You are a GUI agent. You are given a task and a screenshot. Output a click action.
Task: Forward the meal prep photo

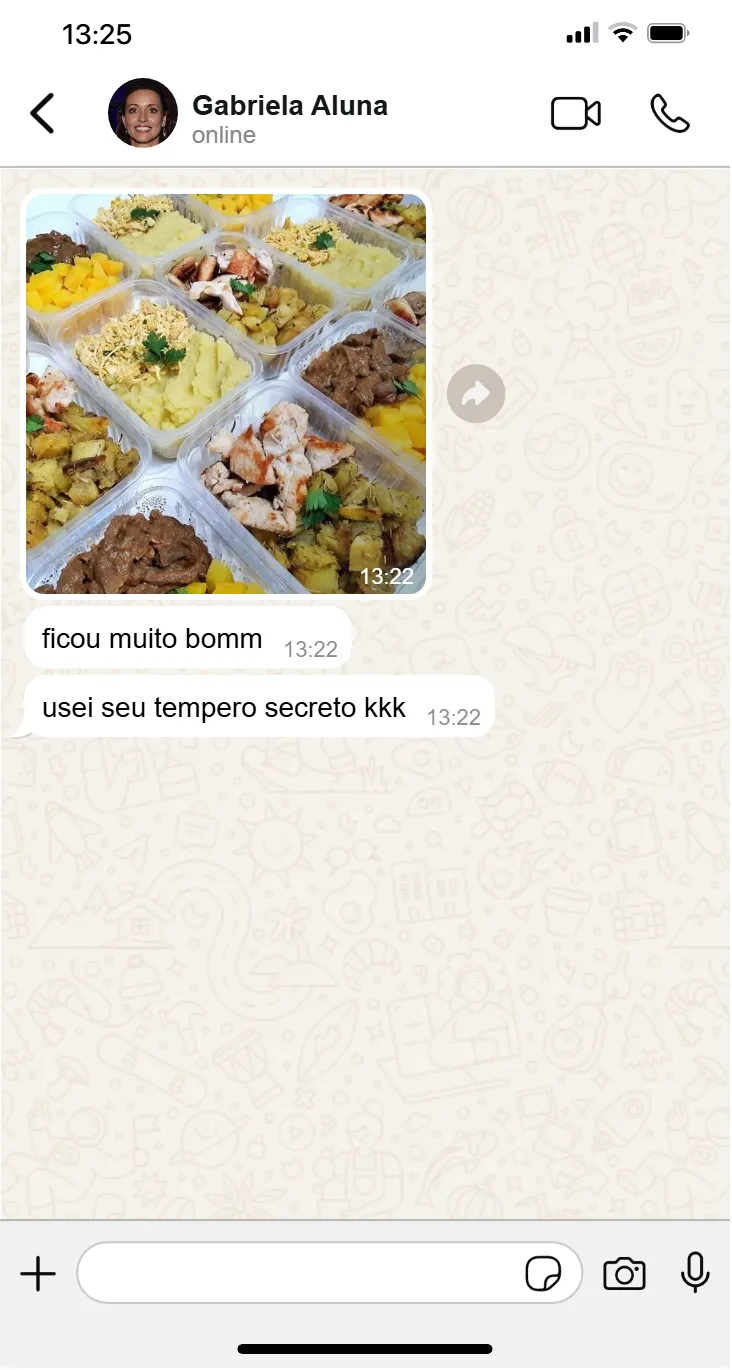476,394
